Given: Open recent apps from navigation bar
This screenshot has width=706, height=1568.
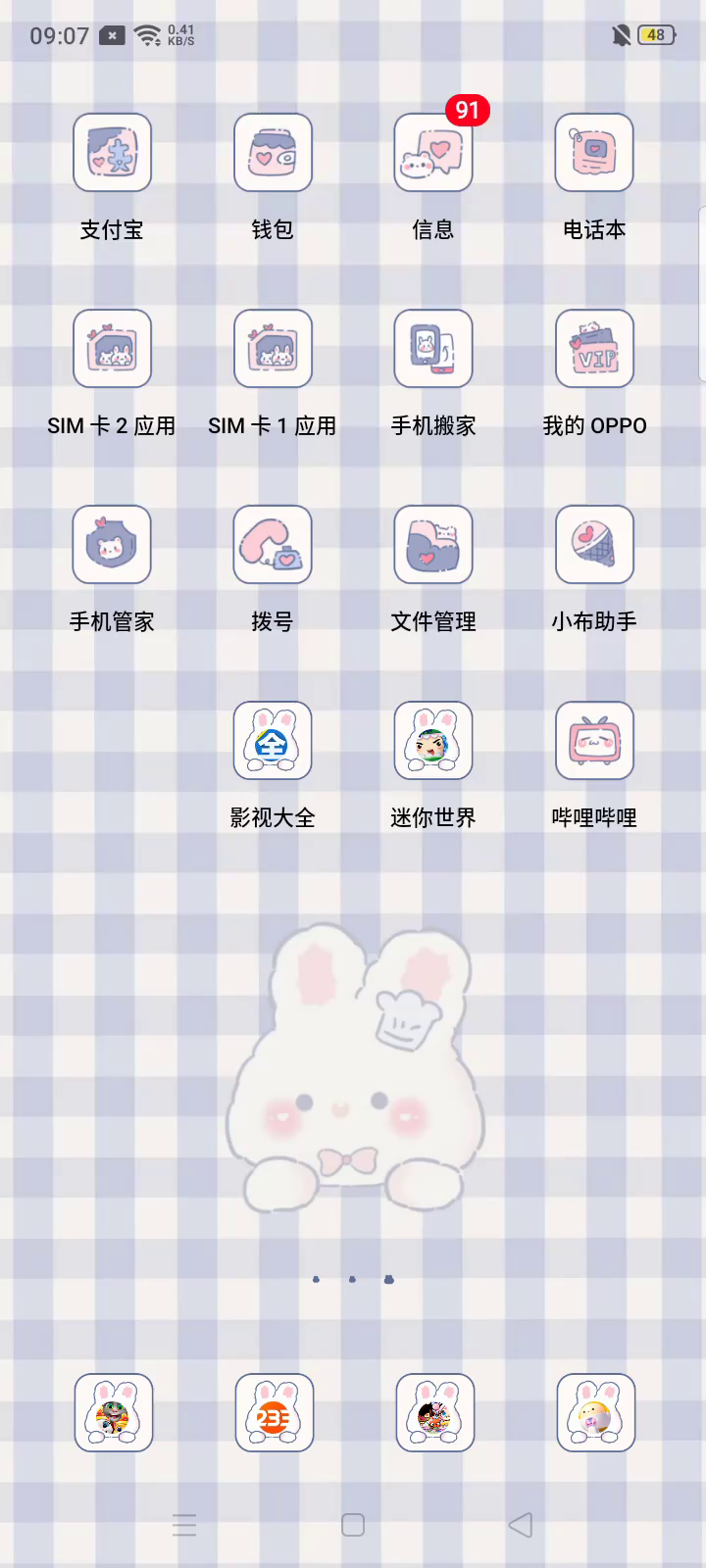Looking at the screenshot, I should [184, 1525].
